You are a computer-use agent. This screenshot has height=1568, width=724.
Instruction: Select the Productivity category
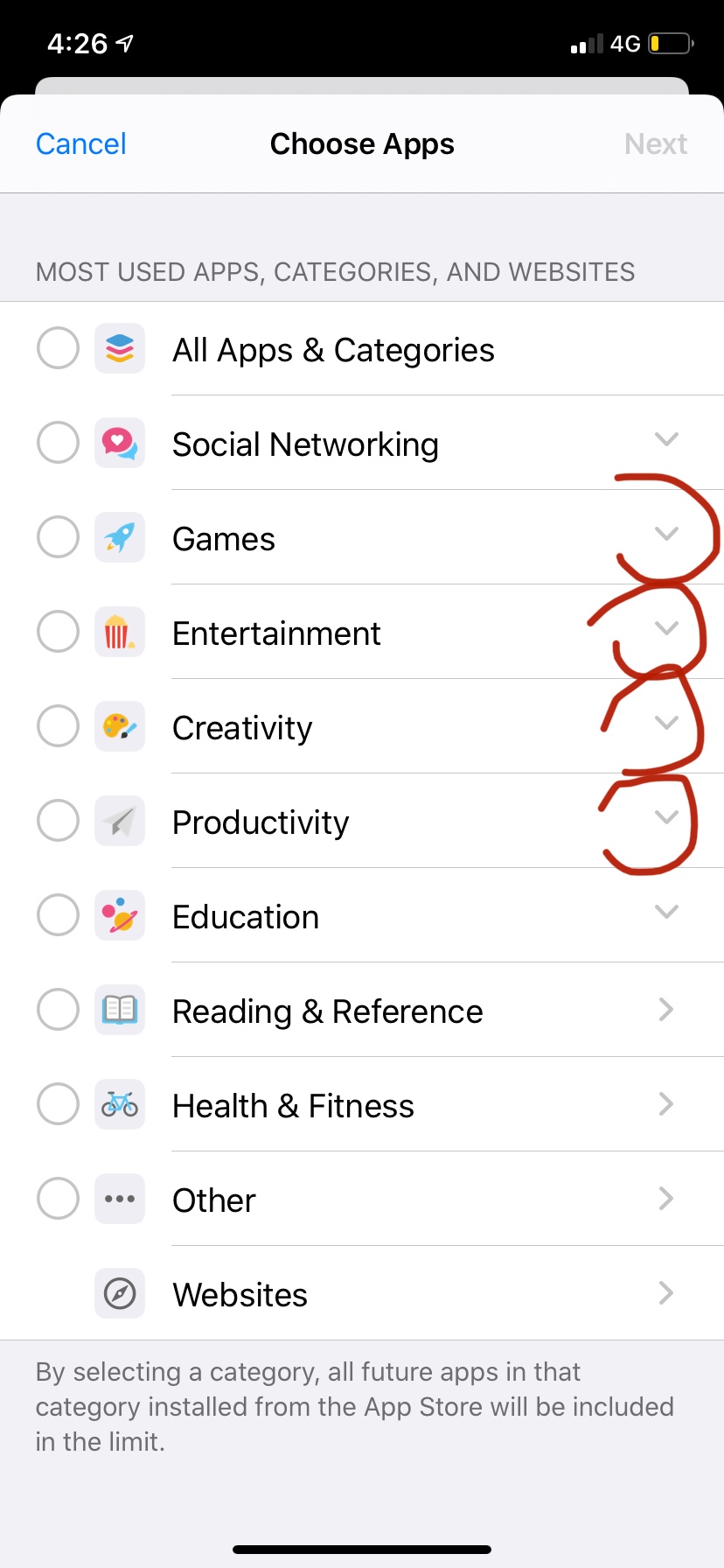tap(58, 821)
